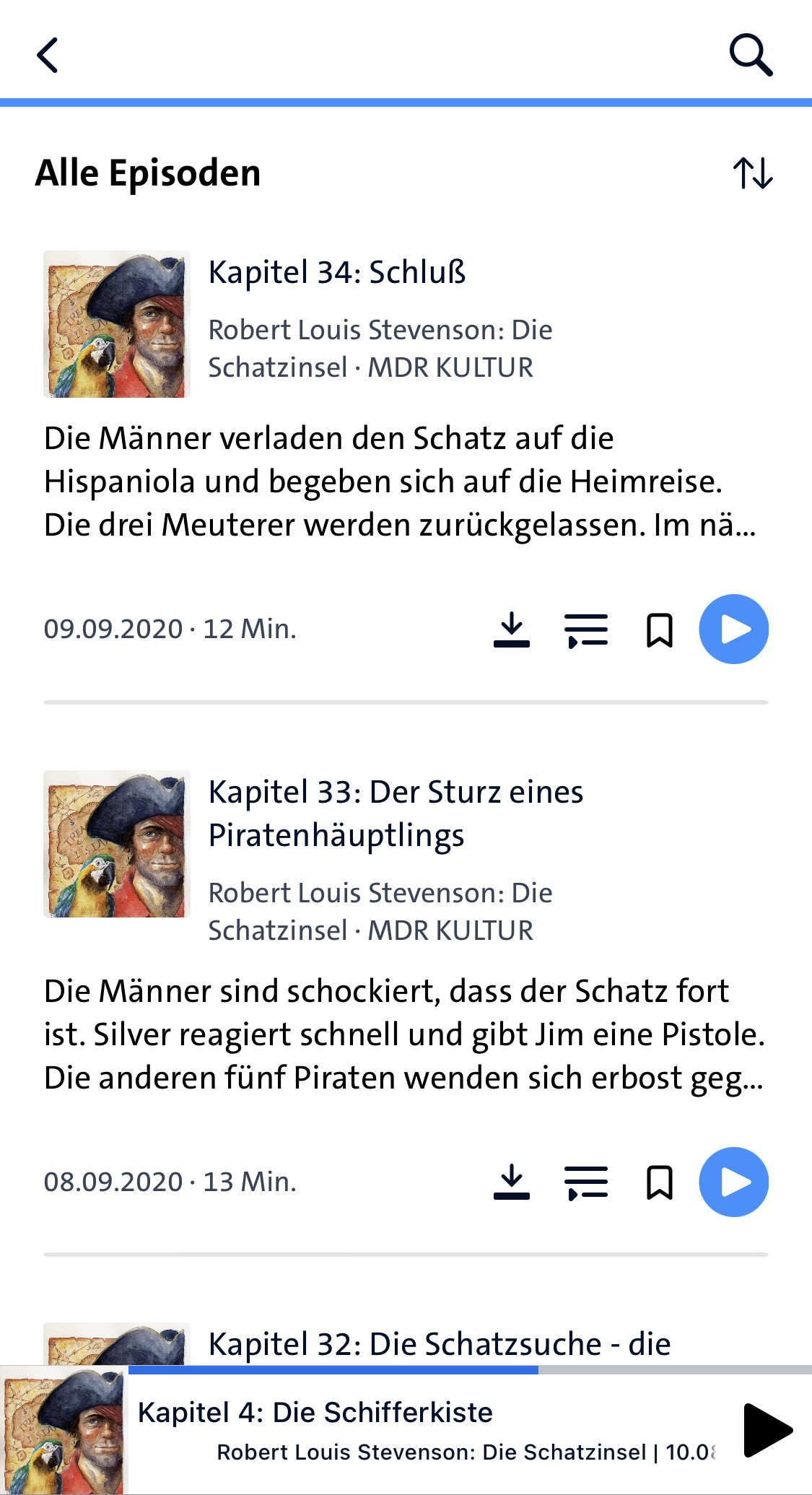Open episode Kapitel 34: Schluß

[x=337, y=272]
